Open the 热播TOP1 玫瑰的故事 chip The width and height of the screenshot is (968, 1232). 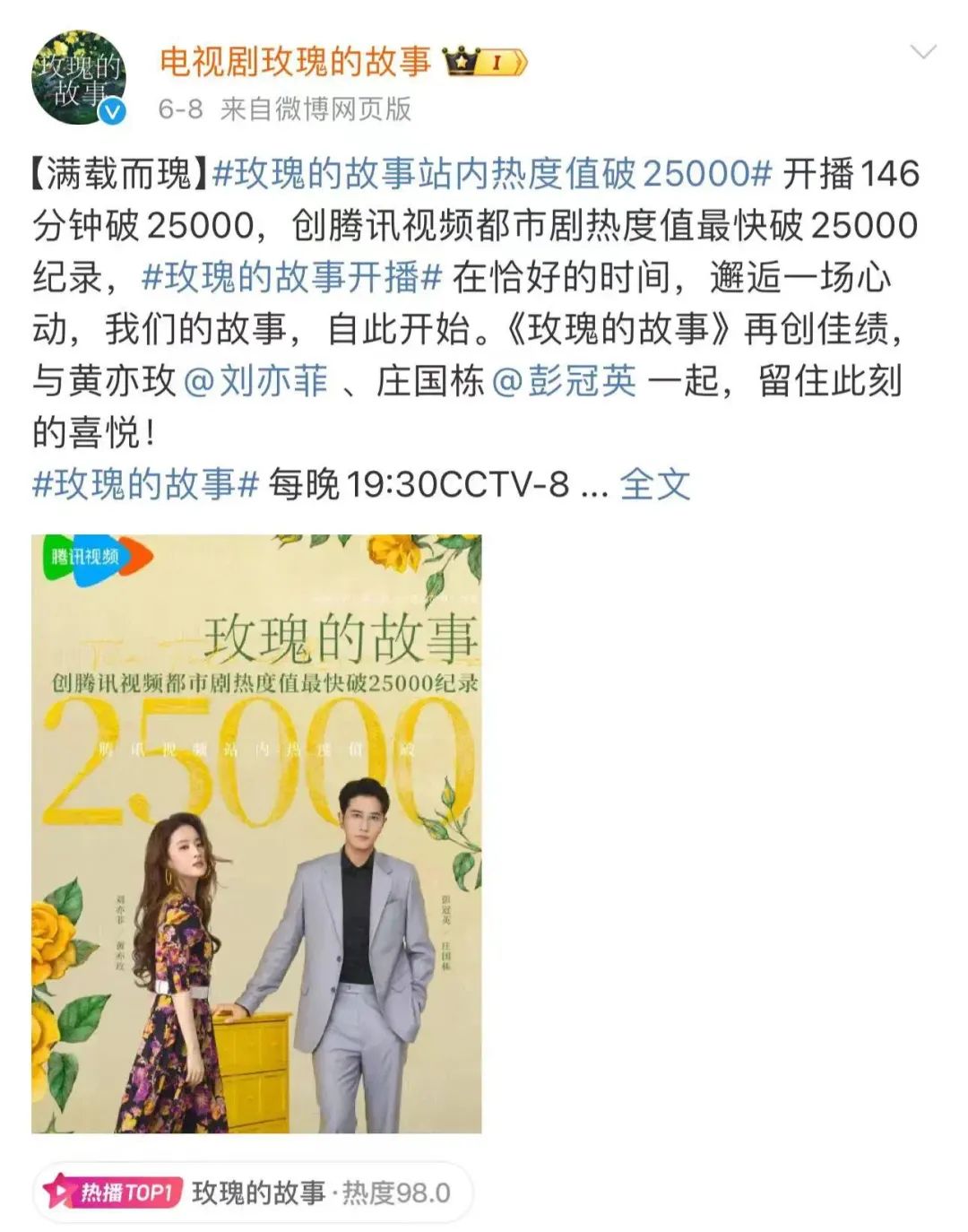[253, 1193]
